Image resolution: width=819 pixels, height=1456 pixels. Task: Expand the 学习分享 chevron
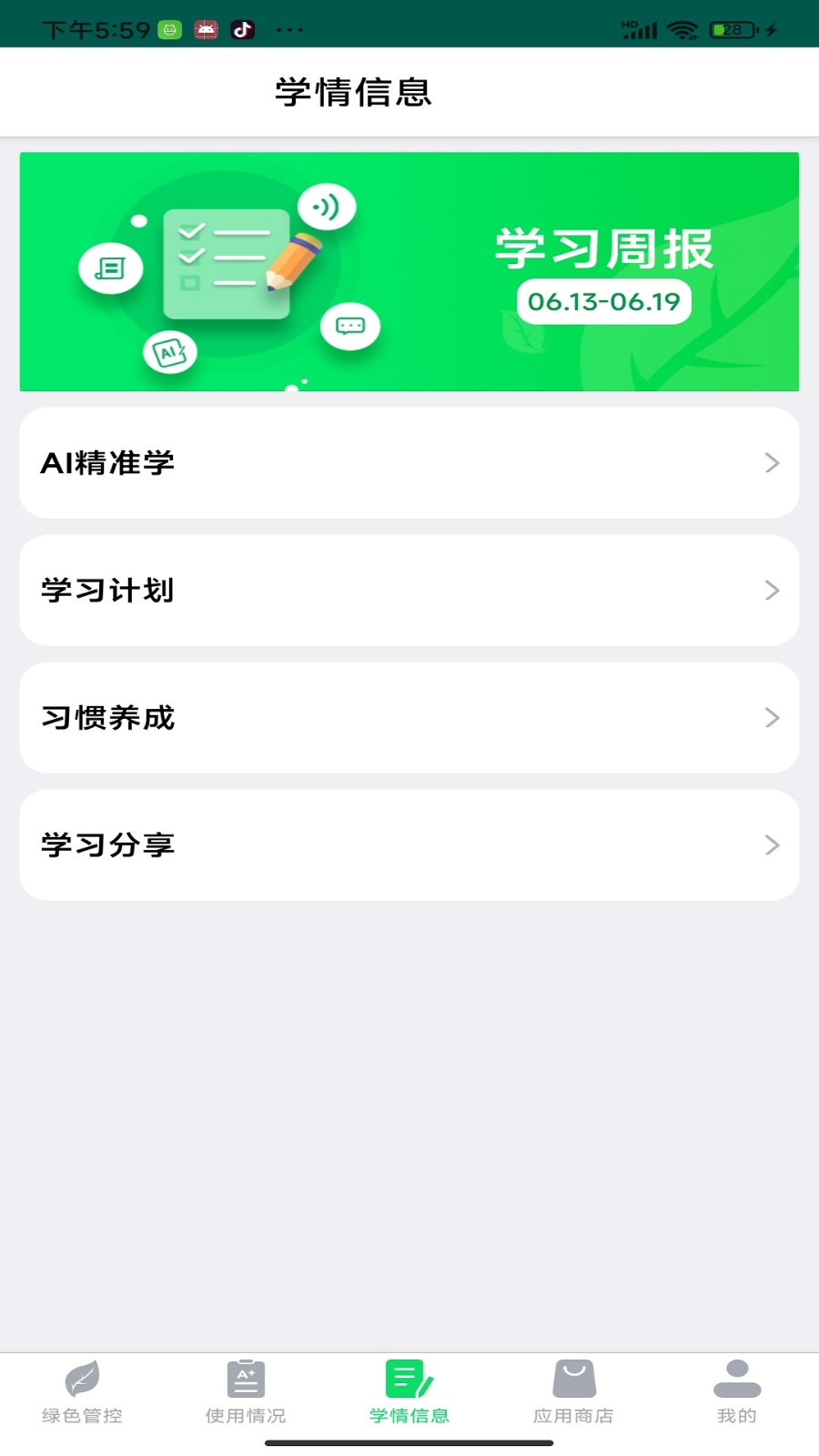(771, 844)
